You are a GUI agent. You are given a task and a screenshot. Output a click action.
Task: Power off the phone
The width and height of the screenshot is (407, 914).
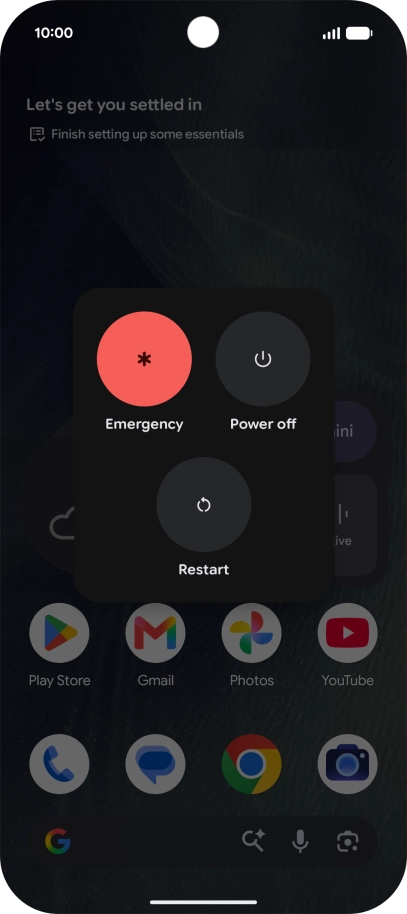pos(263,359)
